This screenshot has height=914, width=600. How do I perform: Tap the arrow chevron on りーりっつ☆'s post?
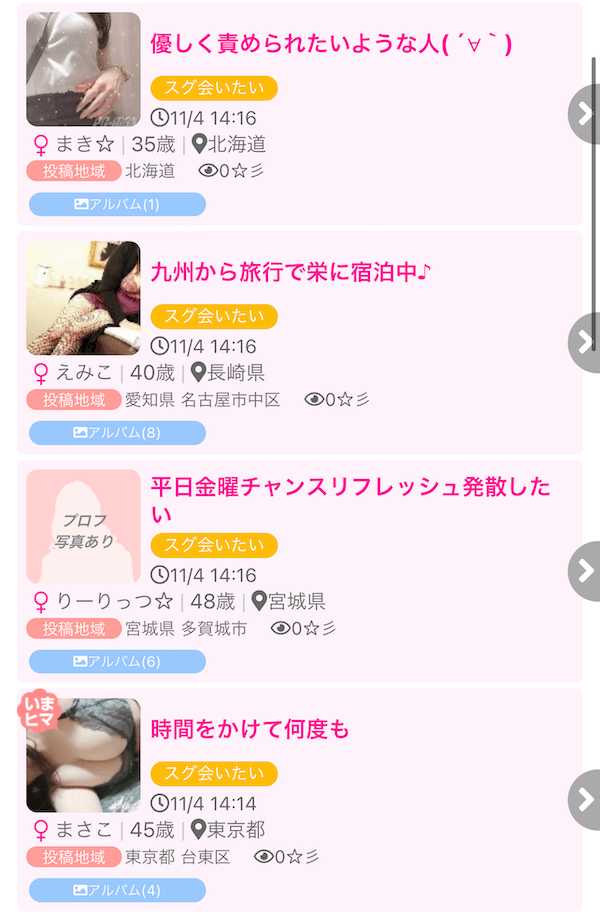[x=584, y=571]
